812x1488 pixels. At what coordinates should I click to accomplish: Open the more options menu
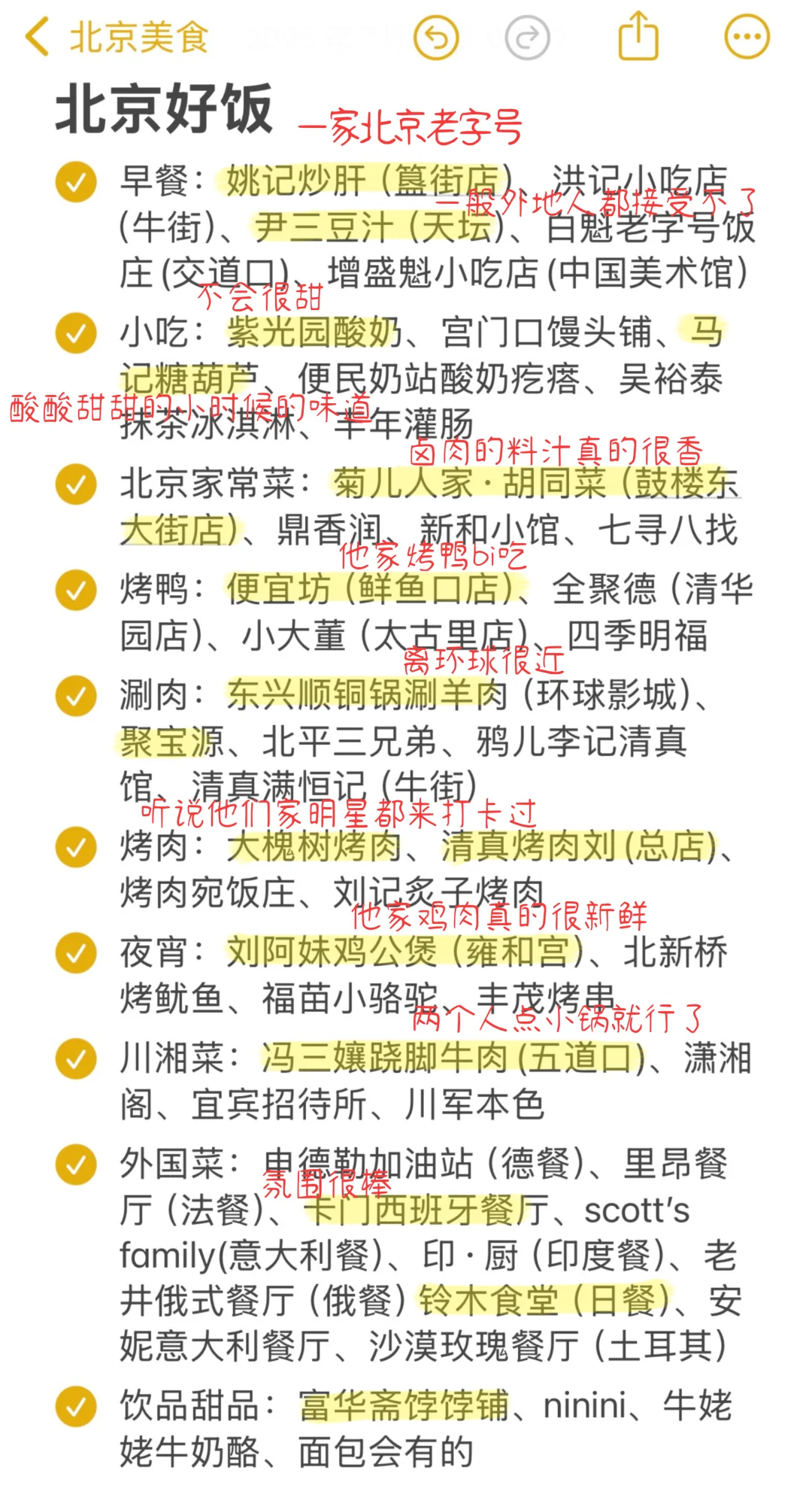click(747, 37)
